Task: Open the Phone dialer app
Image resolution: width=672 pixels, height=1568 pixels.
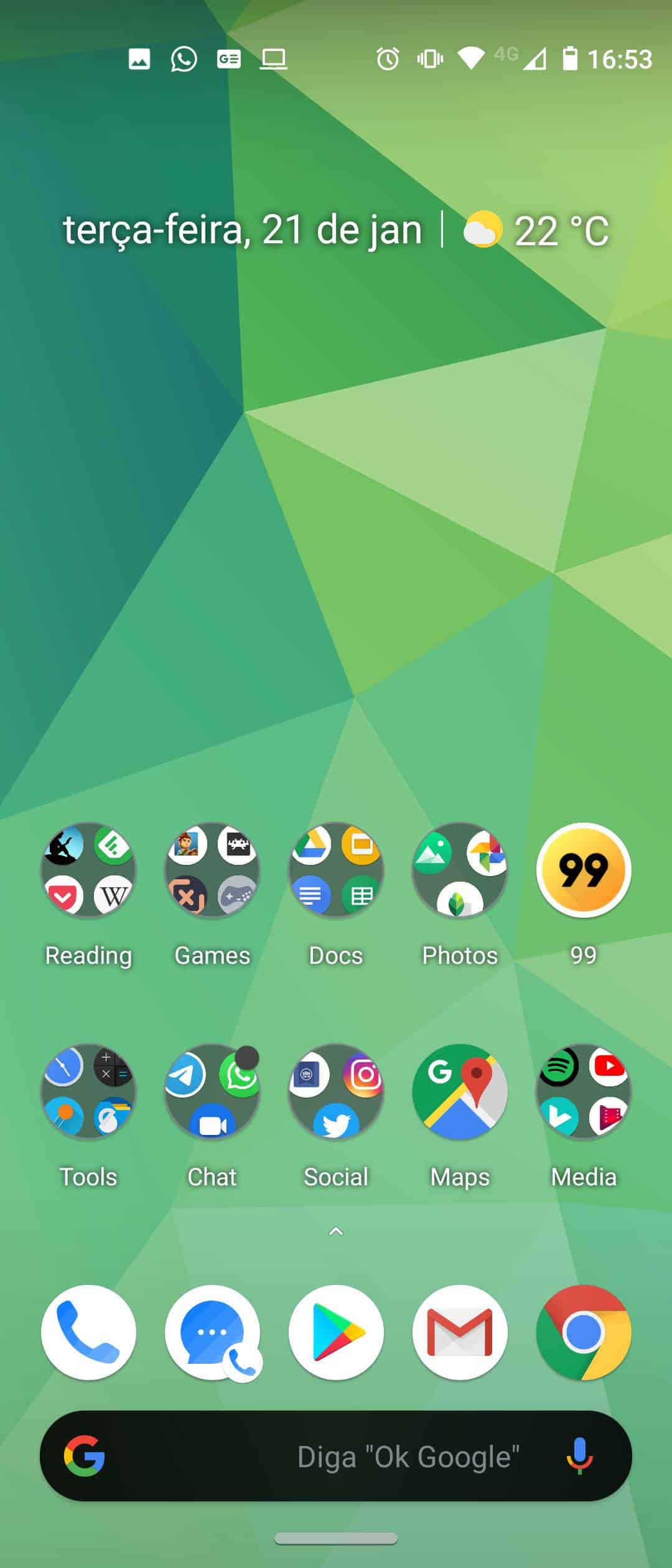Action: coord(88,1332)
